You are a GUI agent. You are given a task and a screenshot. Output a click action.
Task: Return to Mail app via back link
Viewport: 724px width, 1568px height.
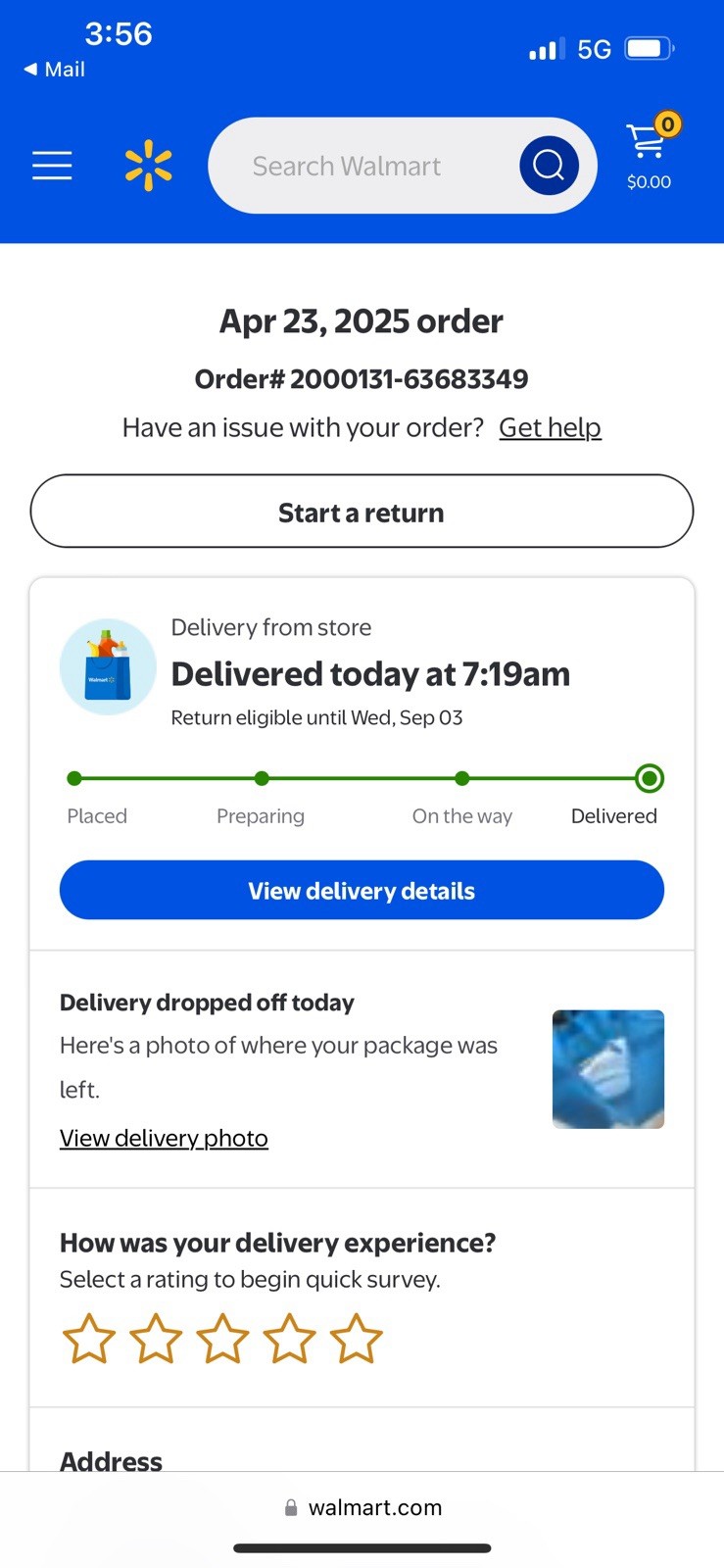click(x=55, y=70)
